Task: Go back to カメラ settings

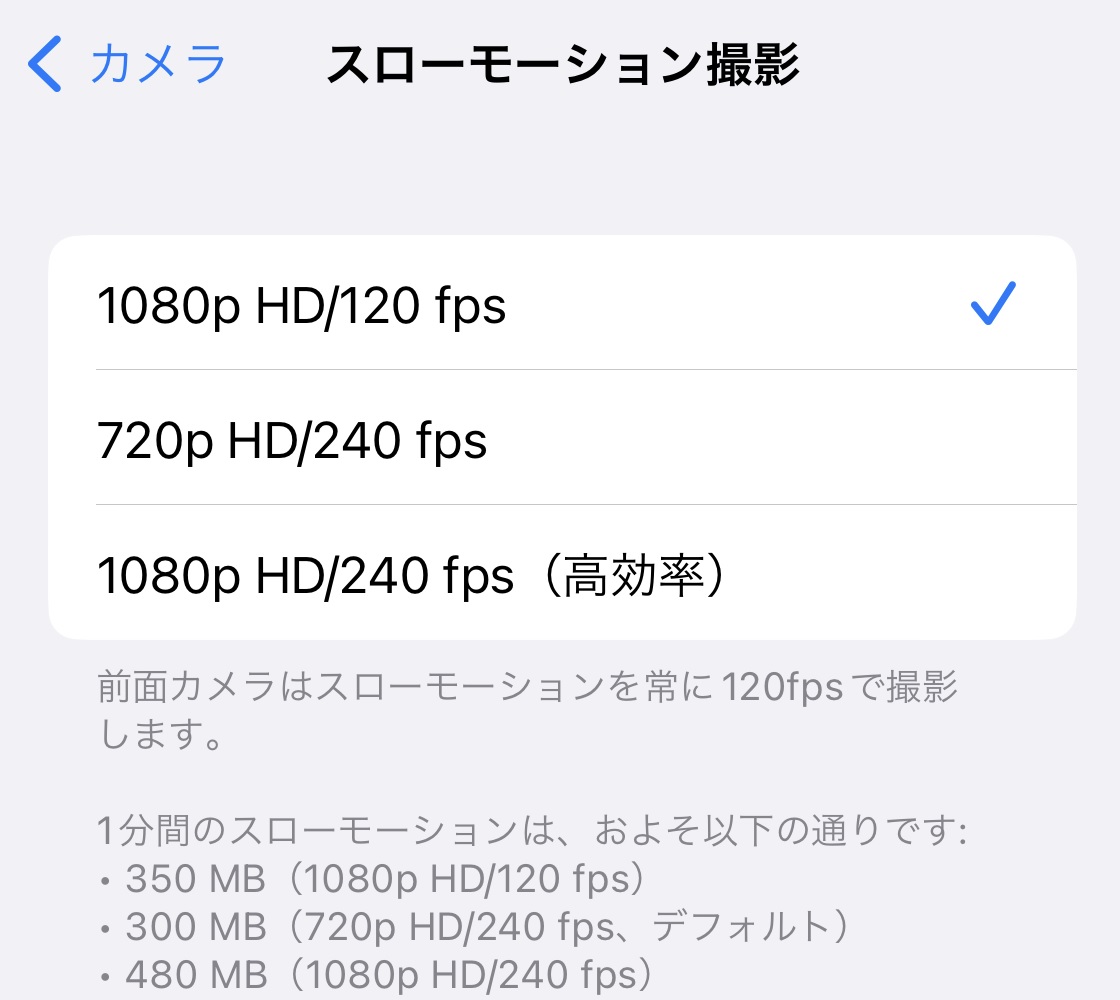Action: 128,66
